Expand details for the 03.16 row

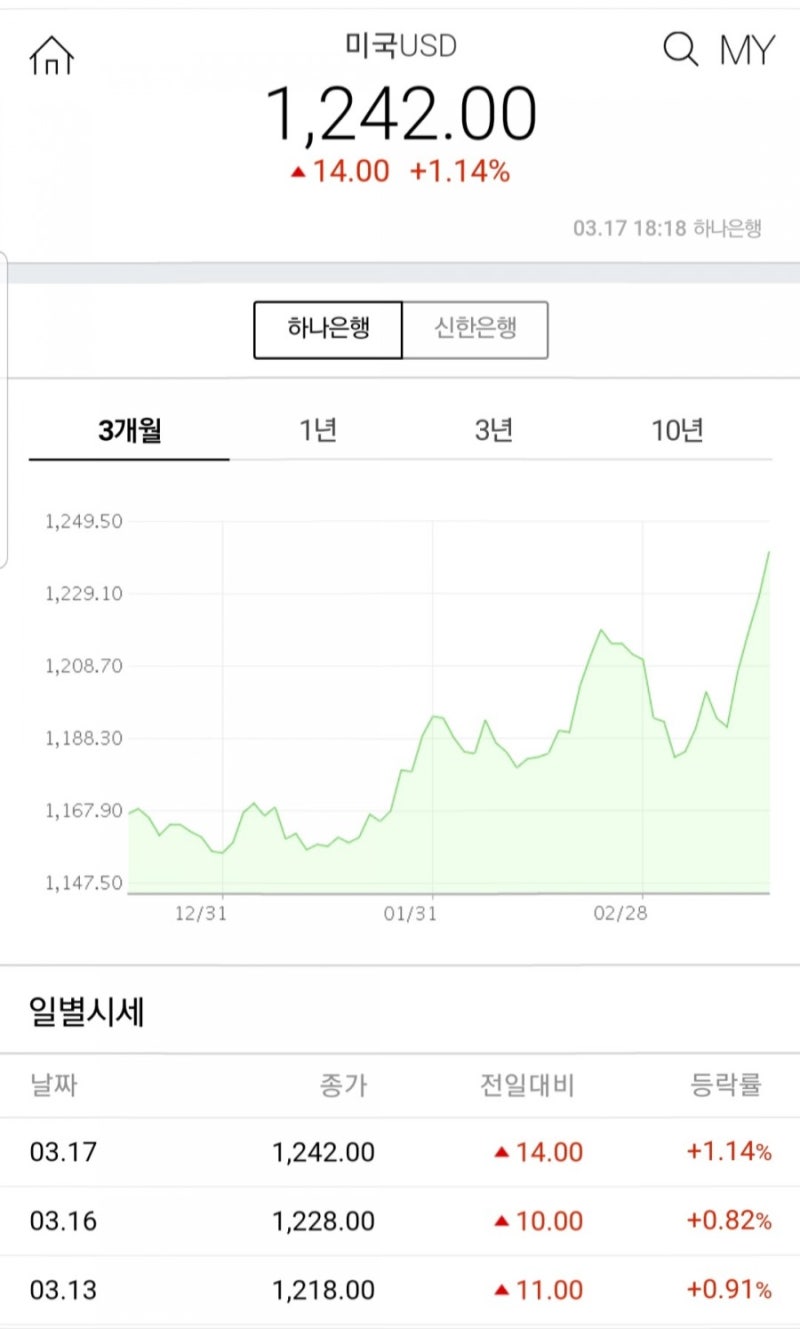pos(400,1221)
